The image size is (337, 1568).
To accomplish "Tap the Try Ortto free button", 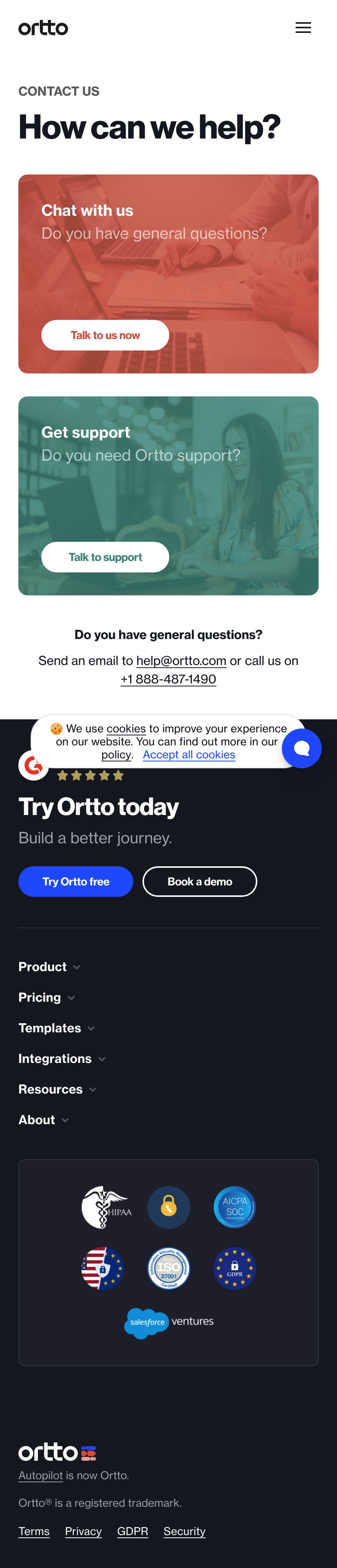I will click(75, 881).
